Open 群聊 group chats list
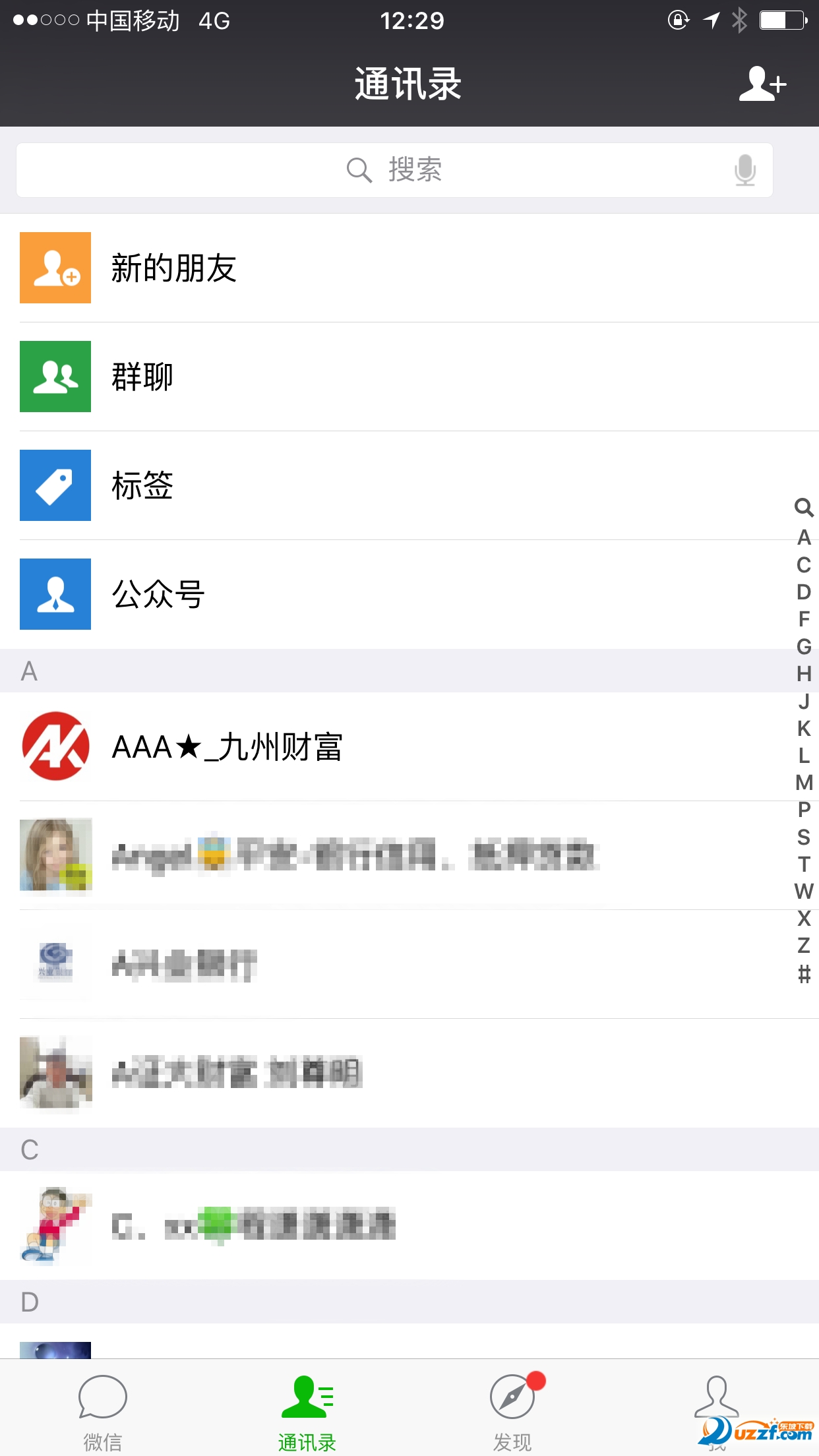The image size is (819, 1456). coord(142,377)
